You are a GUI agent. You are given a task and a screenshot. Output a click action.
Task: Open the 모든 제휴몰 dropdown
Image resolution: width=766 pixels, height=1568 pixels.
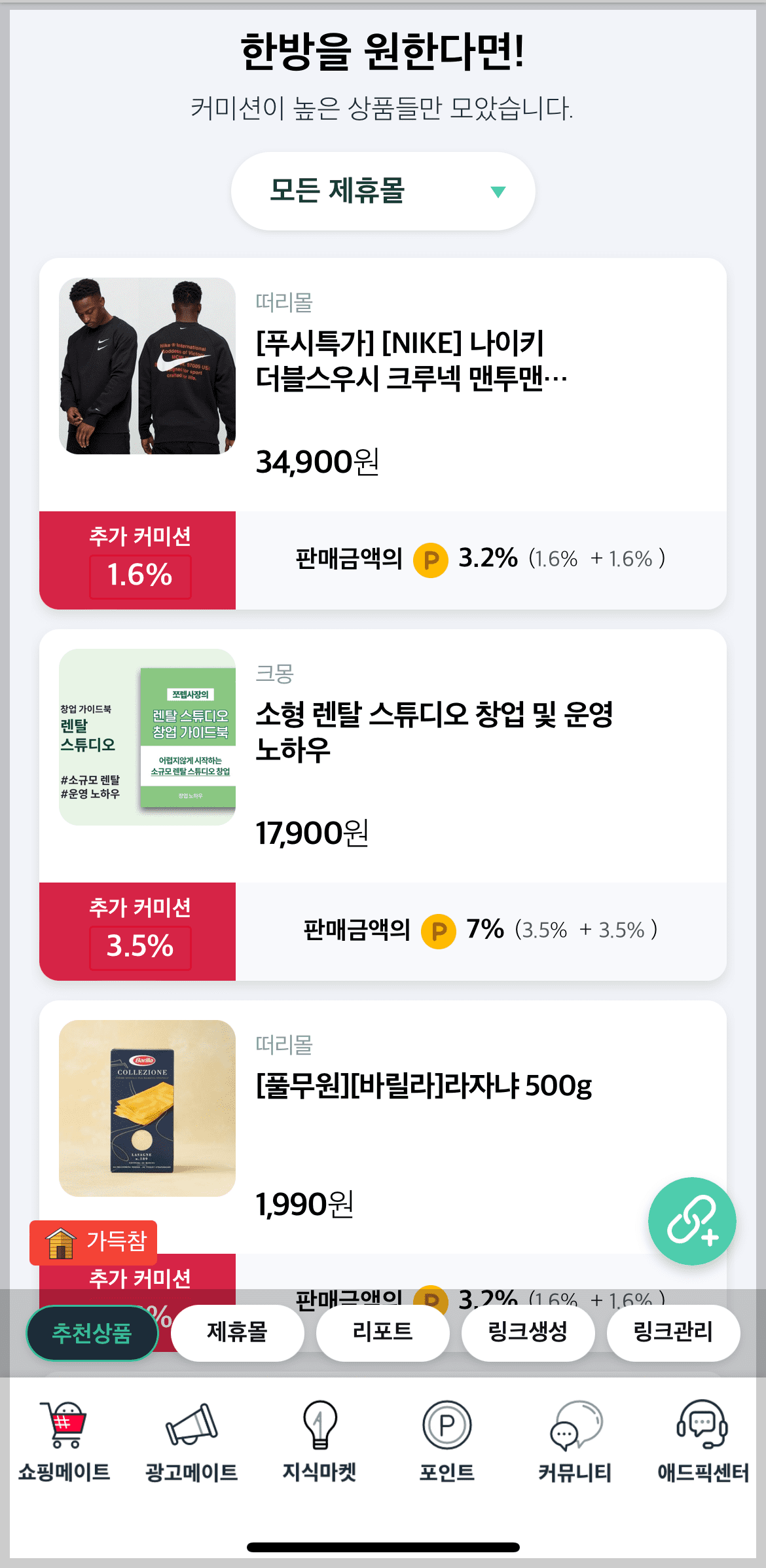(x=383, y=190)
